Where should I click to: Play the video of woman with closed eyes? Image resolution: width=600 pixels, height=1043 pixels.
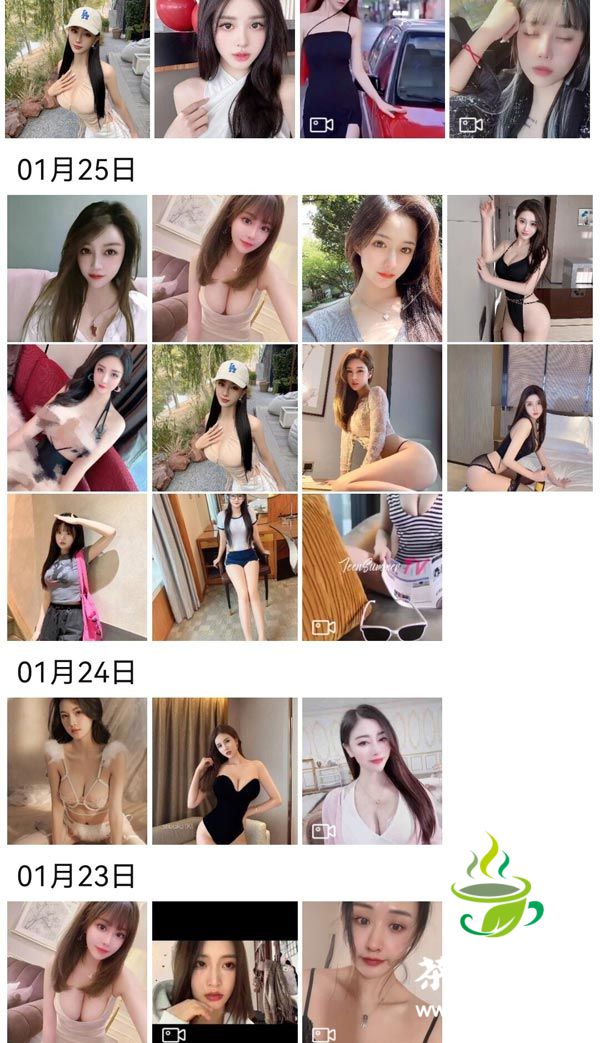click(519, 68)
